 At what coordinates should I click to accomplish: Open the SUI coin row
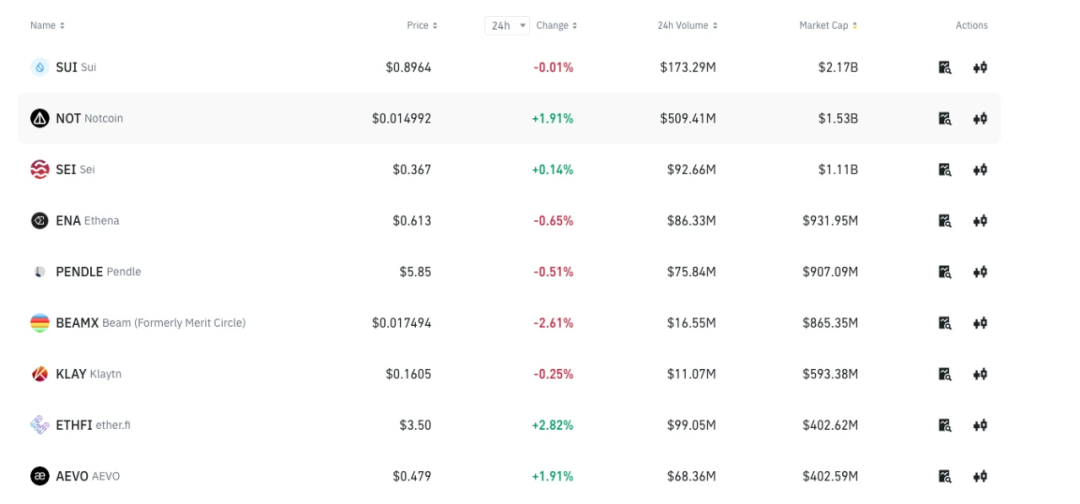(x=66, y=67)
